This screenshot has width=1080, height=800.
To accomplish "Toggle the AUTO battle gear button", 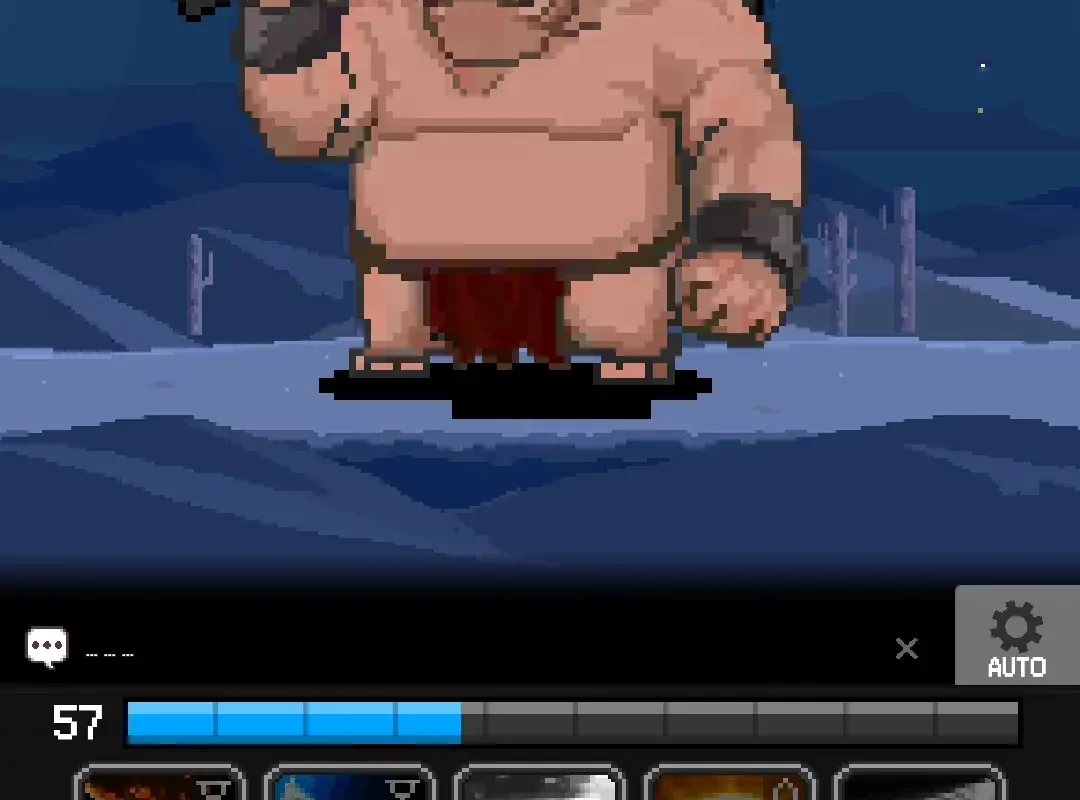I will coord(1017,638).
